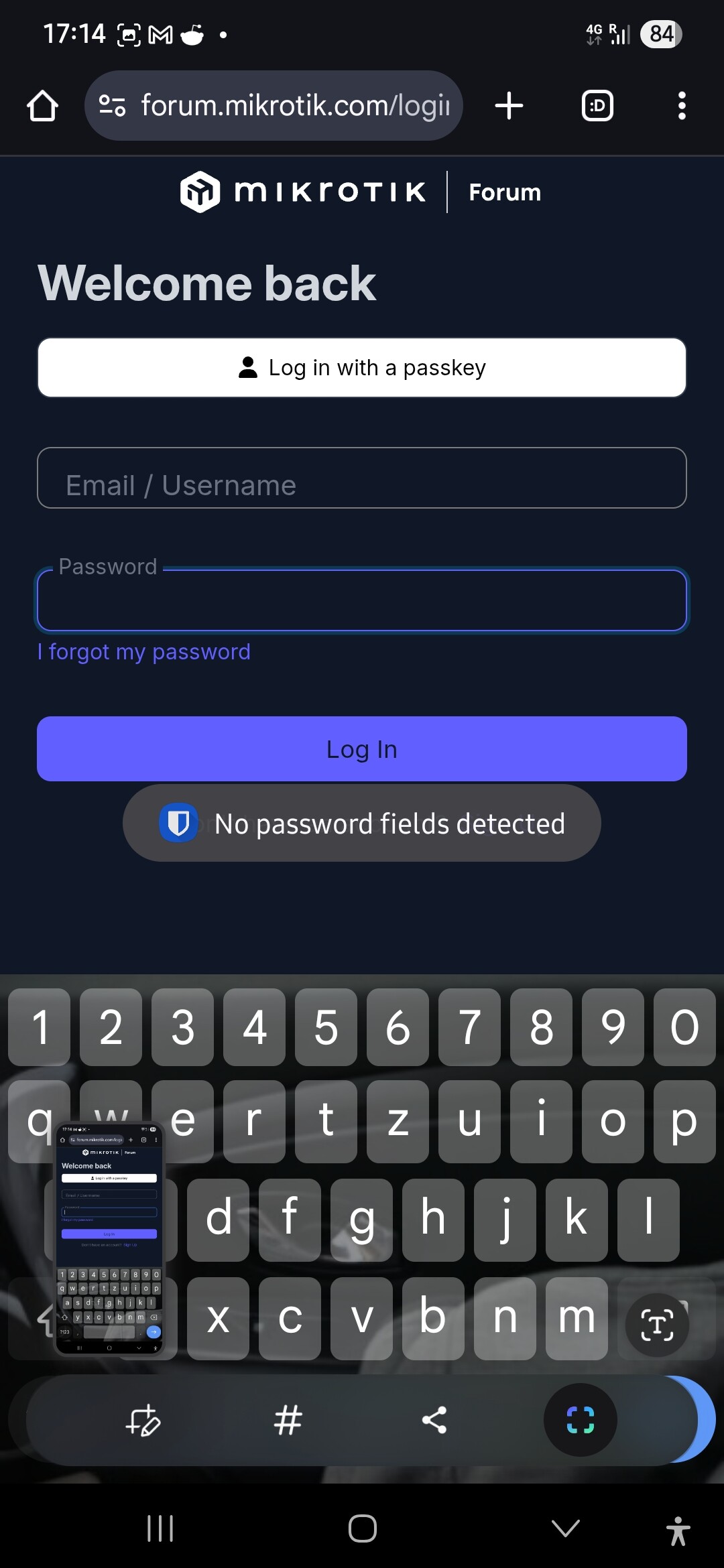Screen dimensions: 724x1568
Task: Hide the keyboard with the down arrow
Action: (566, 1528)
